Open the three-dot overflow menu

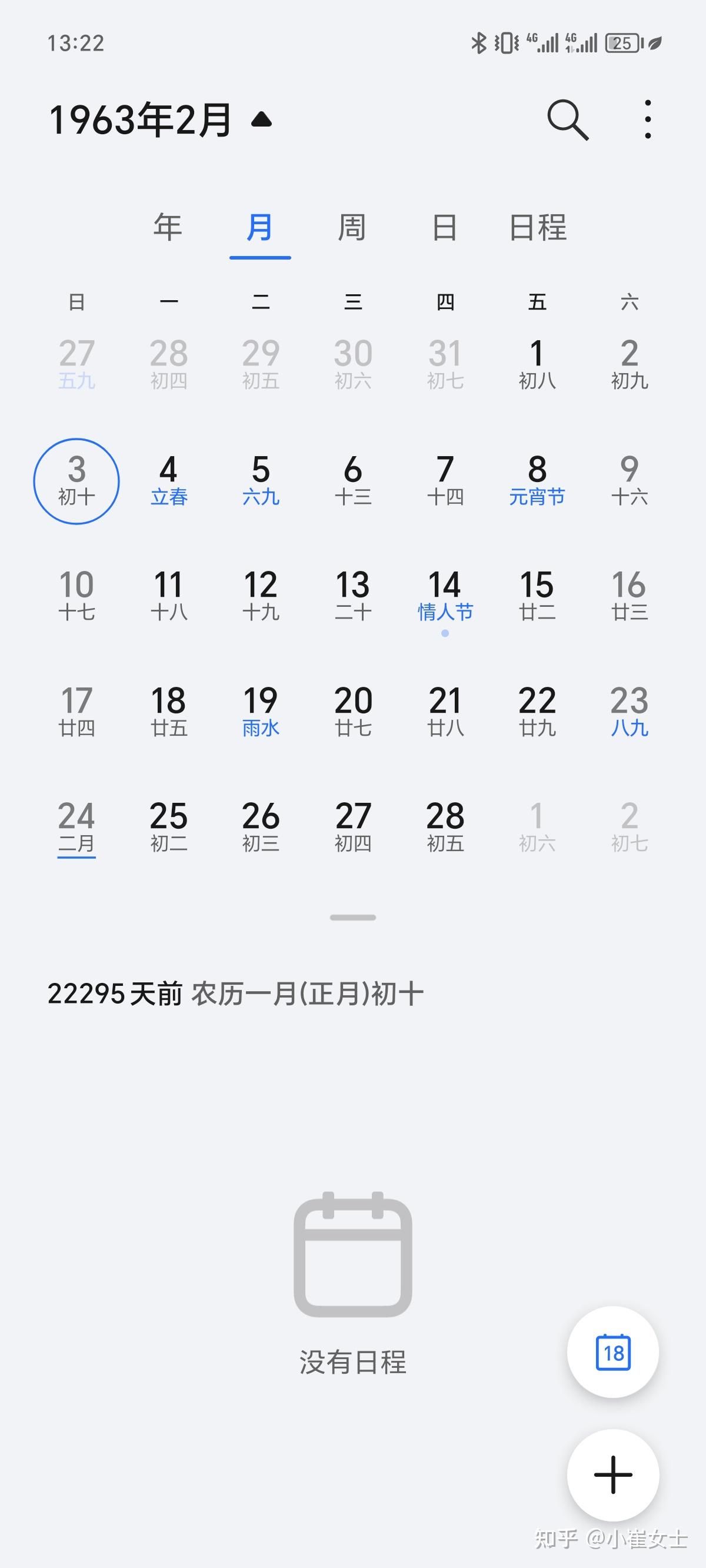[649, 118]
